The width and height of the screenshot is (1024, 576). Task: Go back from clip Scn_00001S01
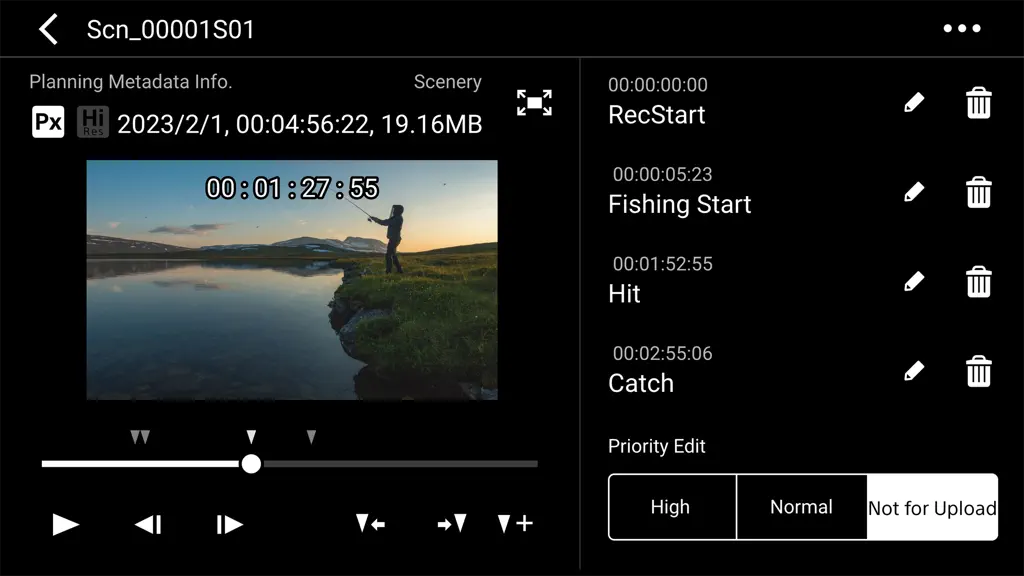48,29
